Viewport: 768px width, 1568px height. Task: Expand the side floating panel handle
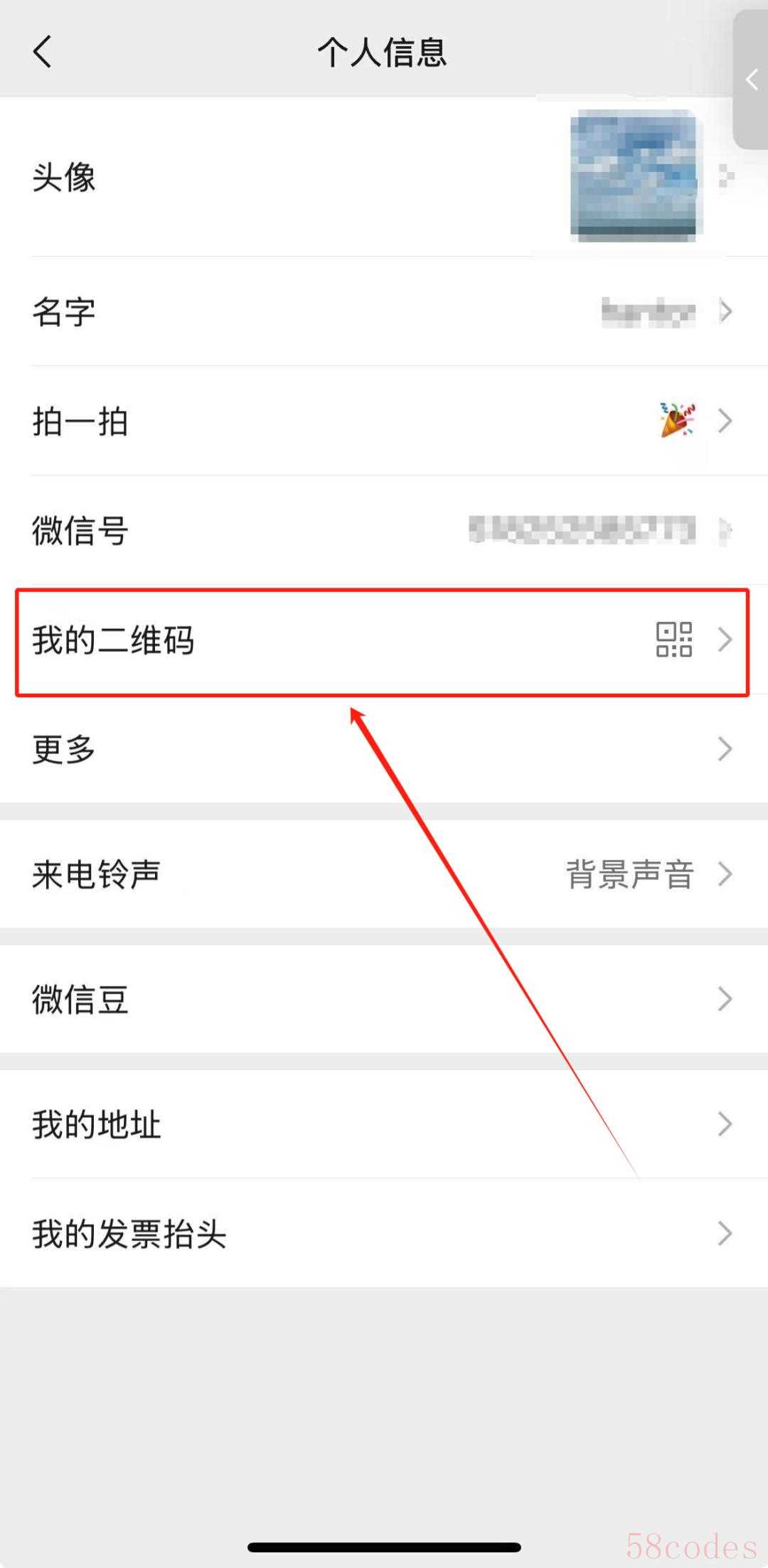coord(751,80)
